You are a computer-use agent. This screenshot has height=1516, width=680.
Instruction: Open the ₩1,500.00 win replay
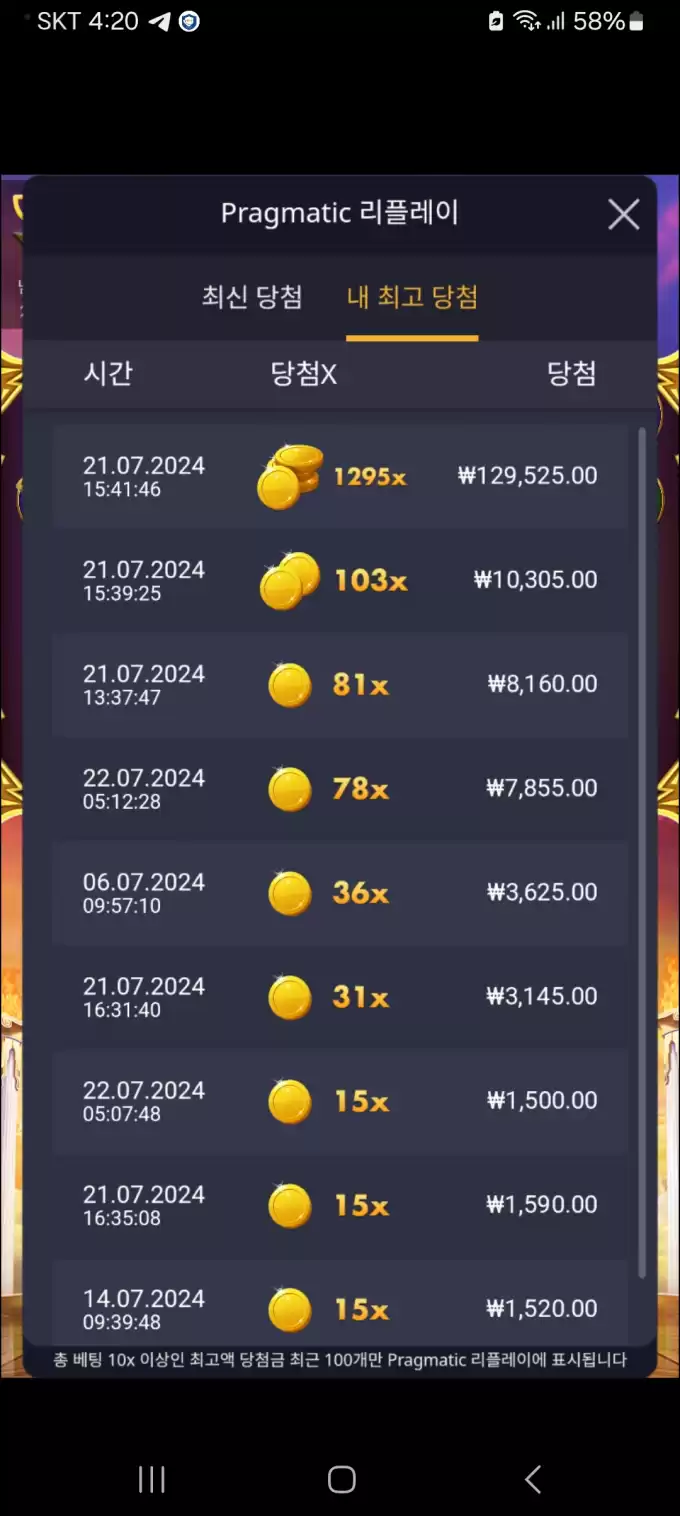click(x=340, y=1101)
